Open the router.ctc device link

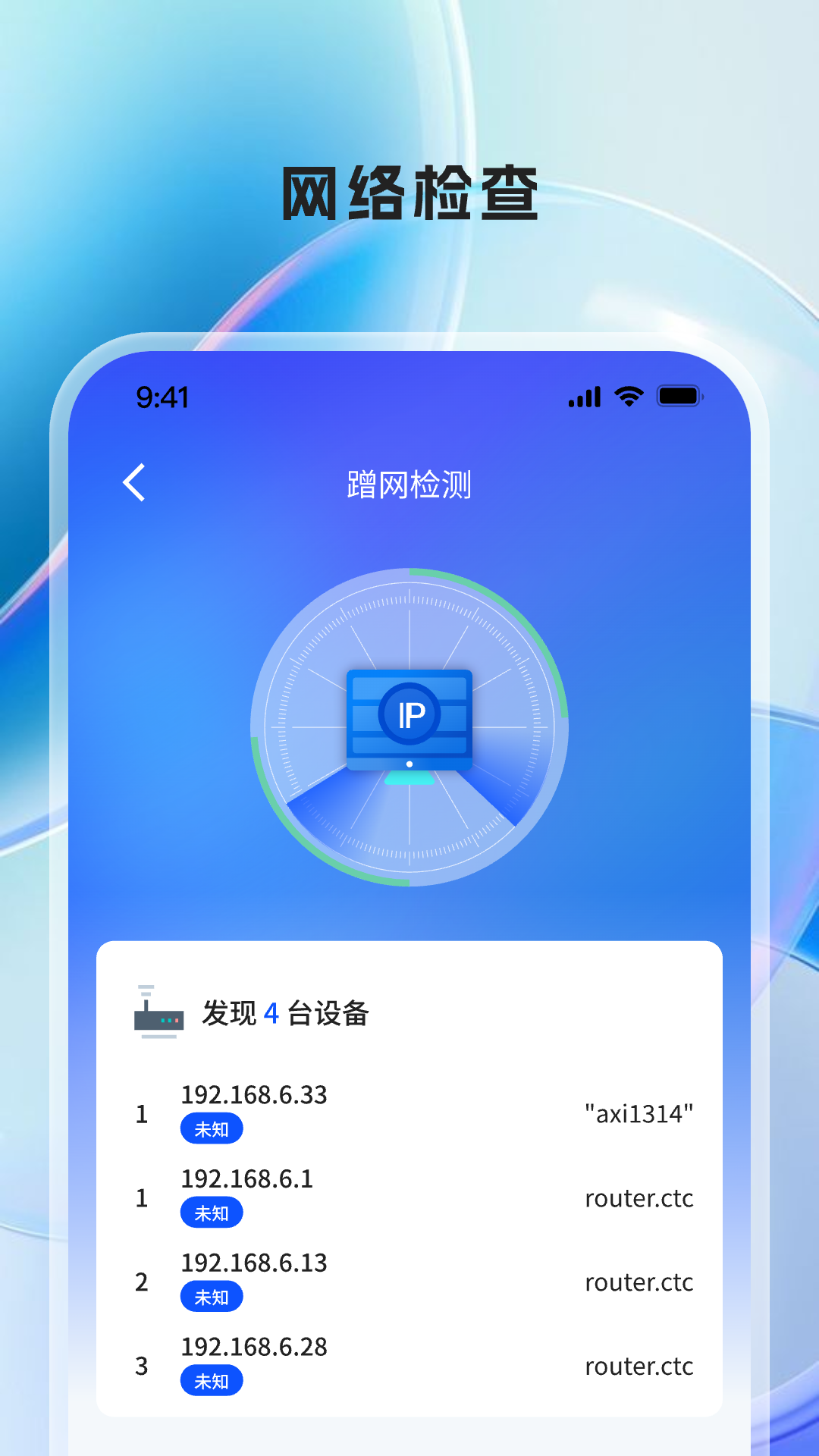click(638, 1283)
